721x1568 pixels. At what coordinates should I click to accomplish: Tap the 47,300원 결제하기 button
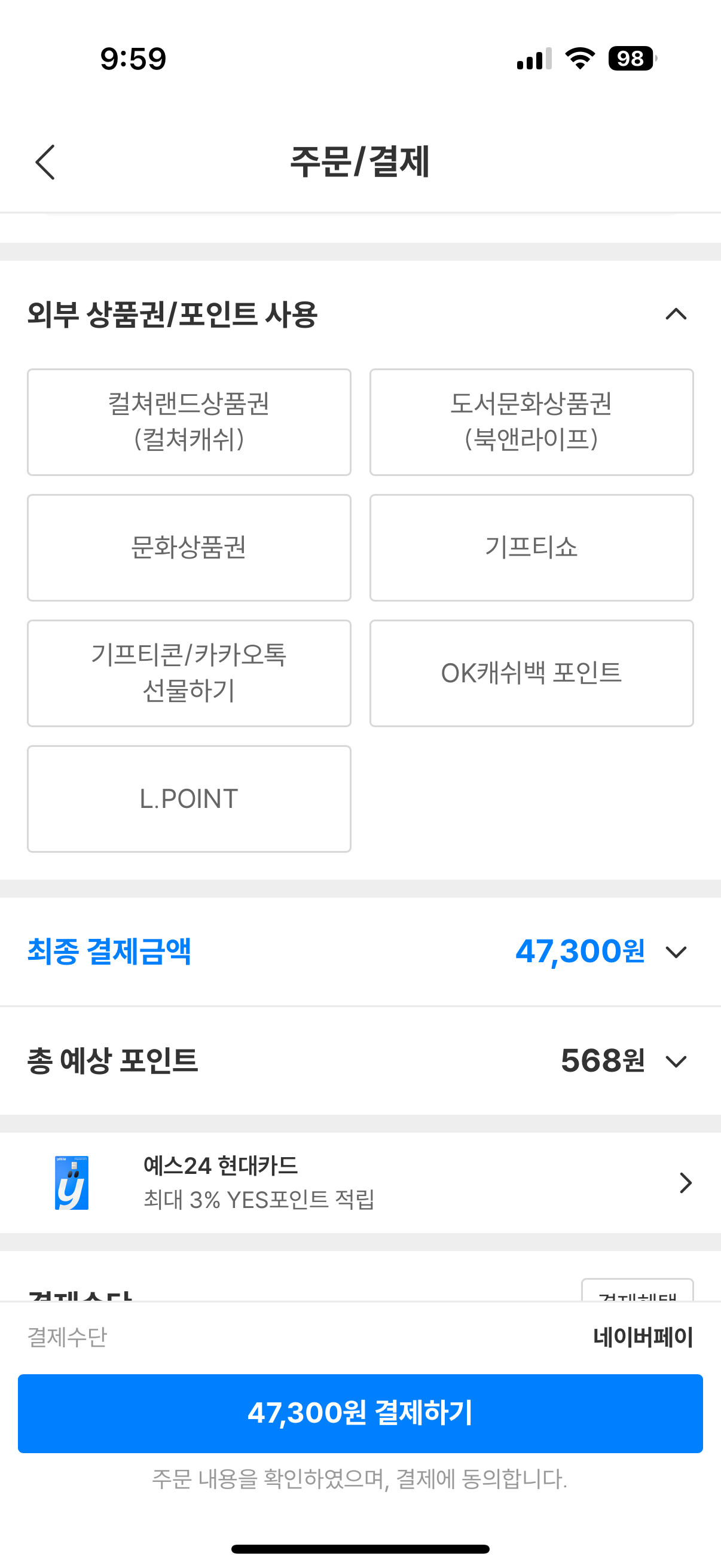(x=360, y=1413)
